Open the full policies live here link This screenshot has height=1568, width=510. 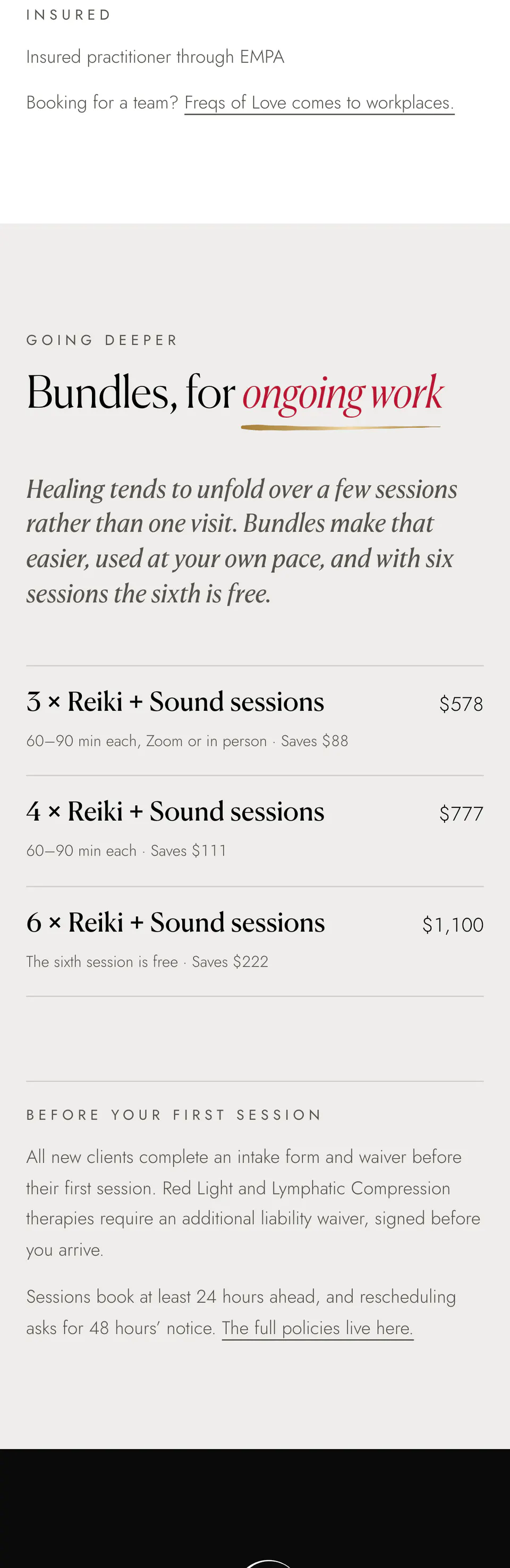318,1328
